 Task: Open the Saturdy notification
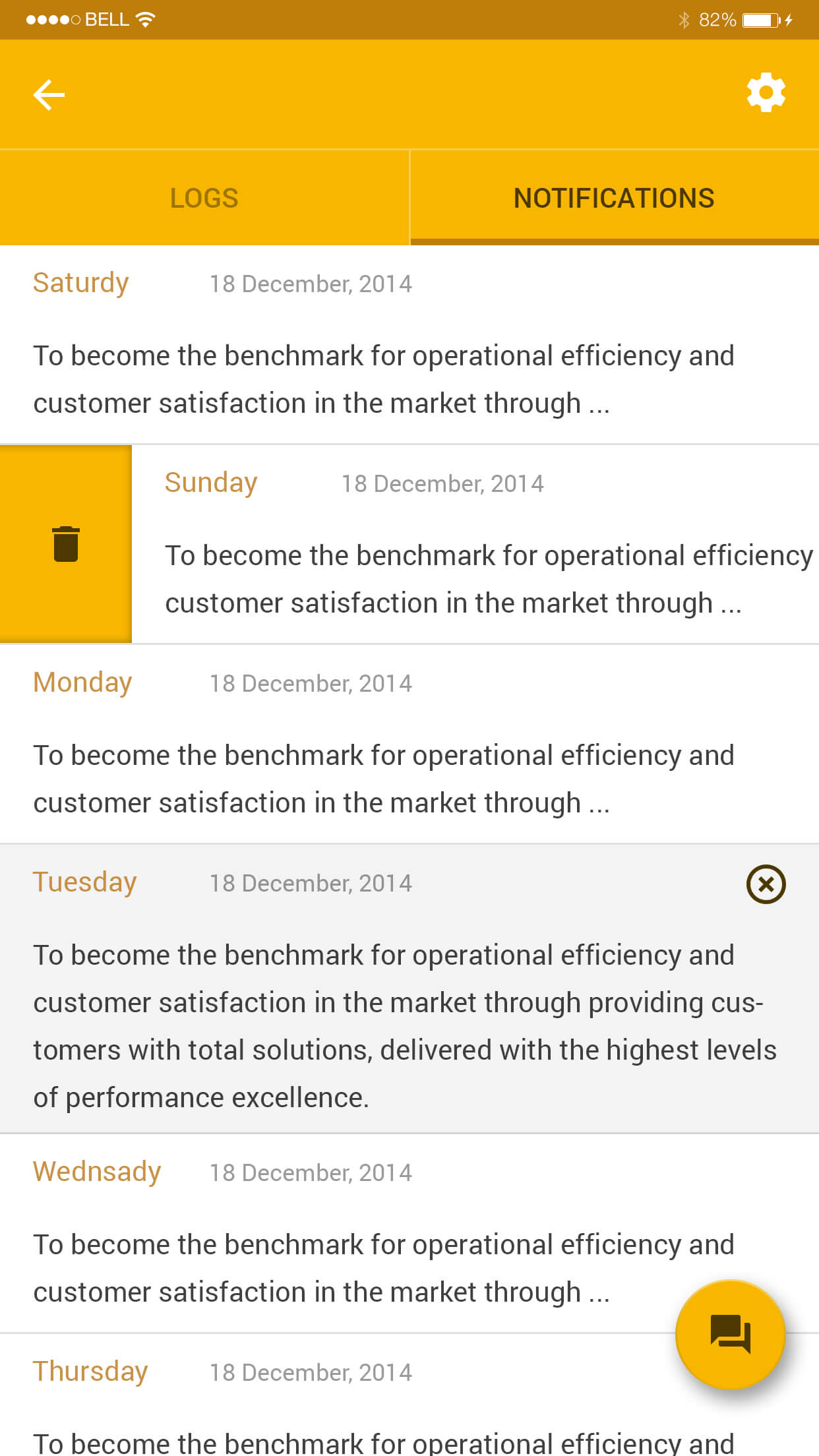point(409,345)
